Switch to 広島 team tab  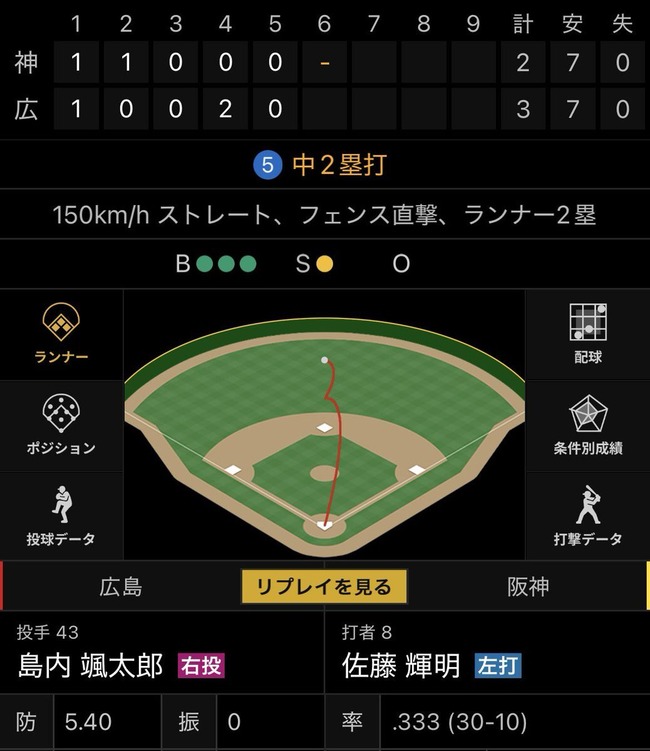click(121, 587)
